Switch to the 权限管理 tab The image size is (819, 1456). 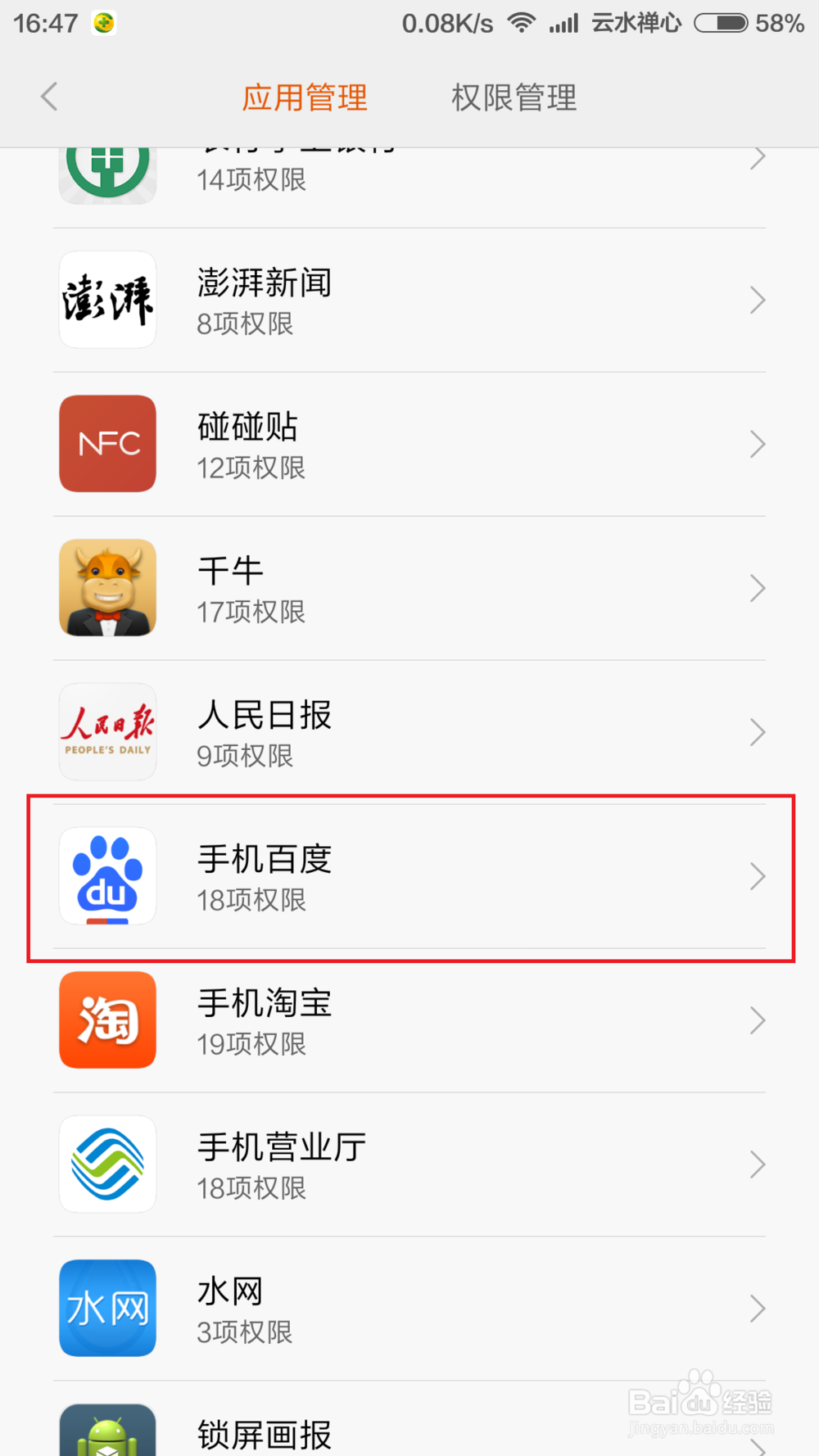[514, 97]
